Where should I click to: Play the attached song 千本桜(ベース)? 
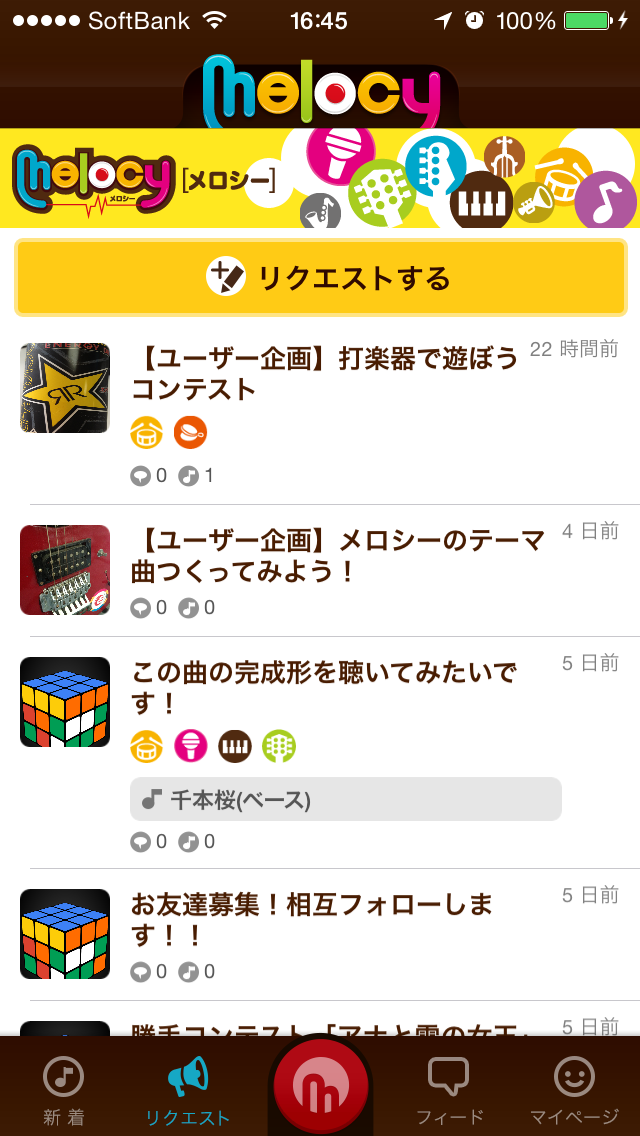pos(345,800)
